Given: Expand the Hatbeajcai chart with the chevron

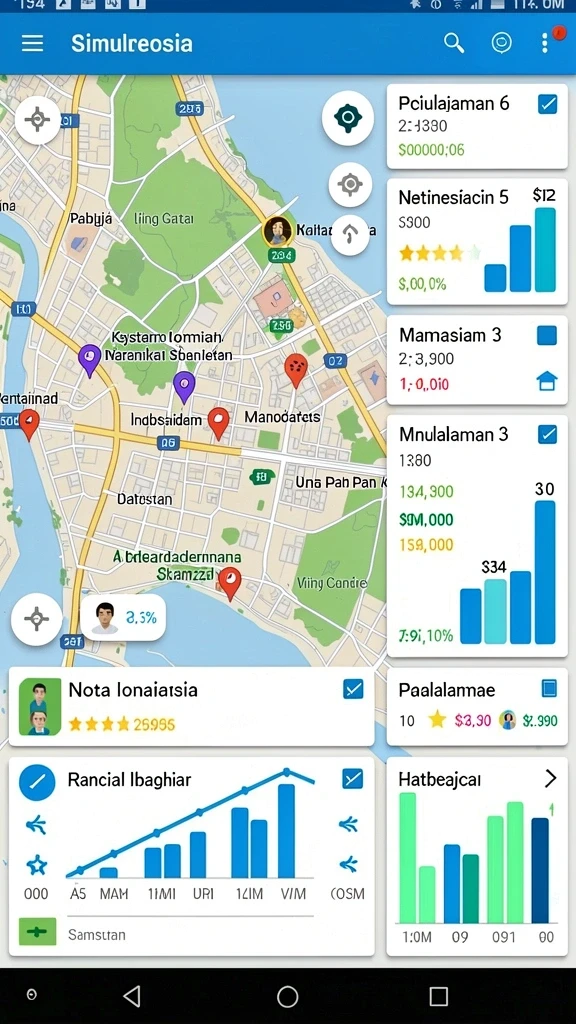Looking at the screenshot, I should [551, 778].
